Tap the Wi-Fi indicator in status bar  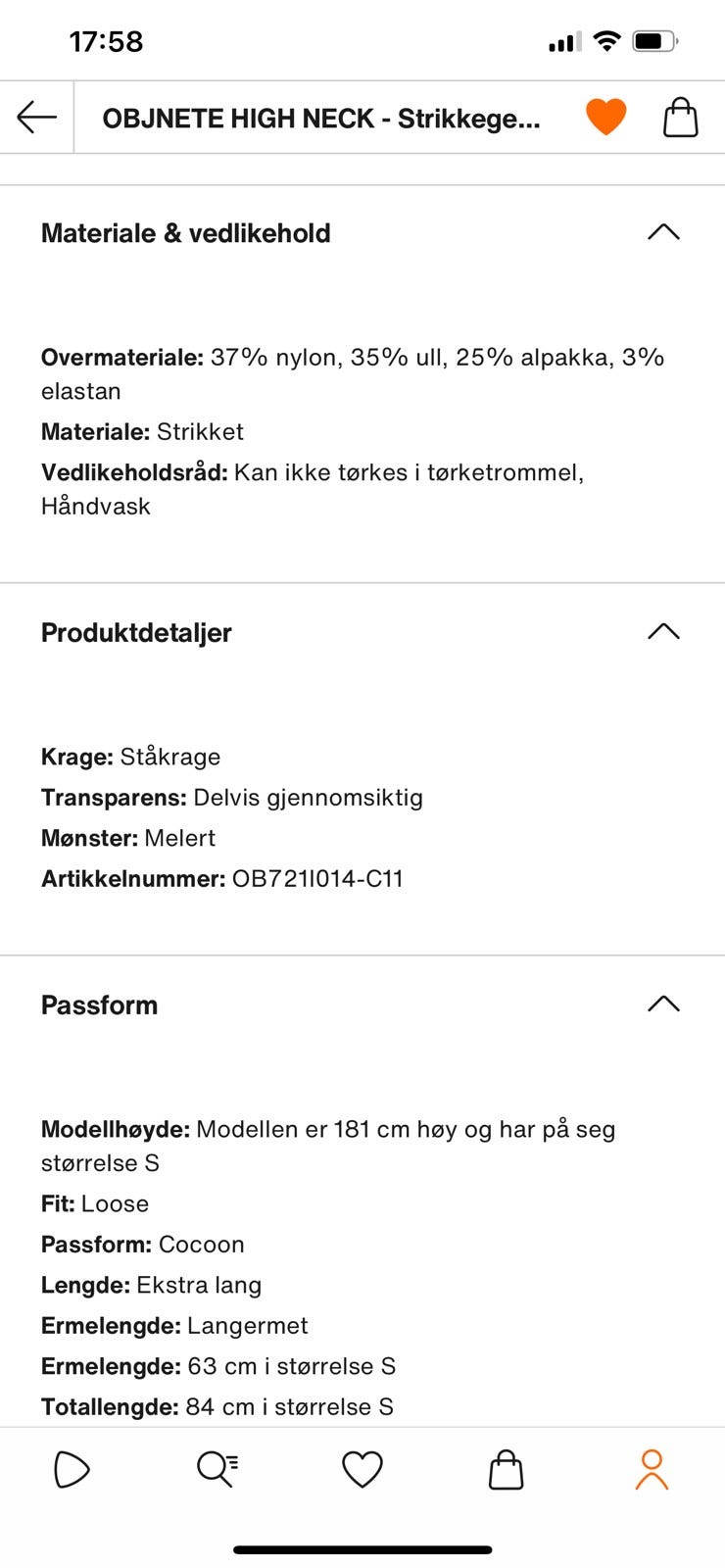pyautogui.click(x=607, y=41)
